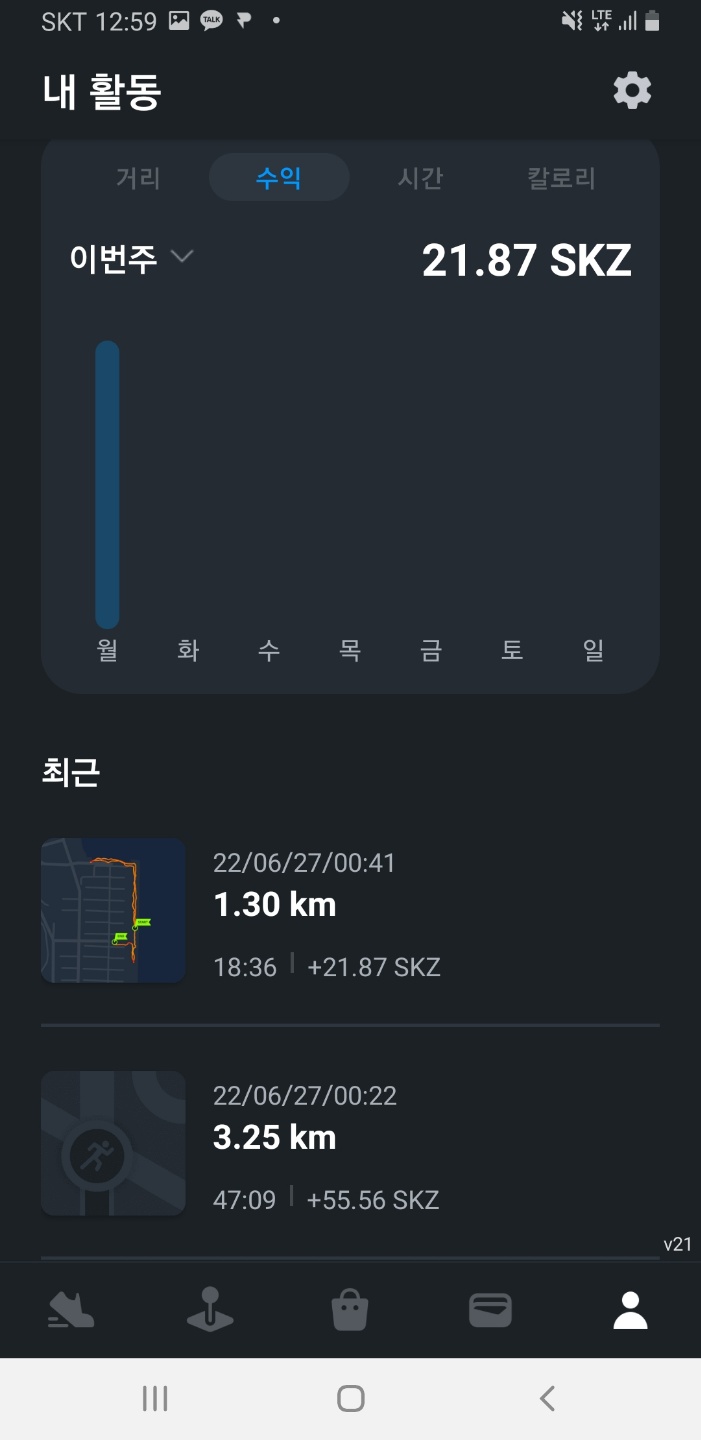Open the 3.25 km activity record
Image resolution: width=701 pixels, height=1440 pixels.
point(350,1144)
